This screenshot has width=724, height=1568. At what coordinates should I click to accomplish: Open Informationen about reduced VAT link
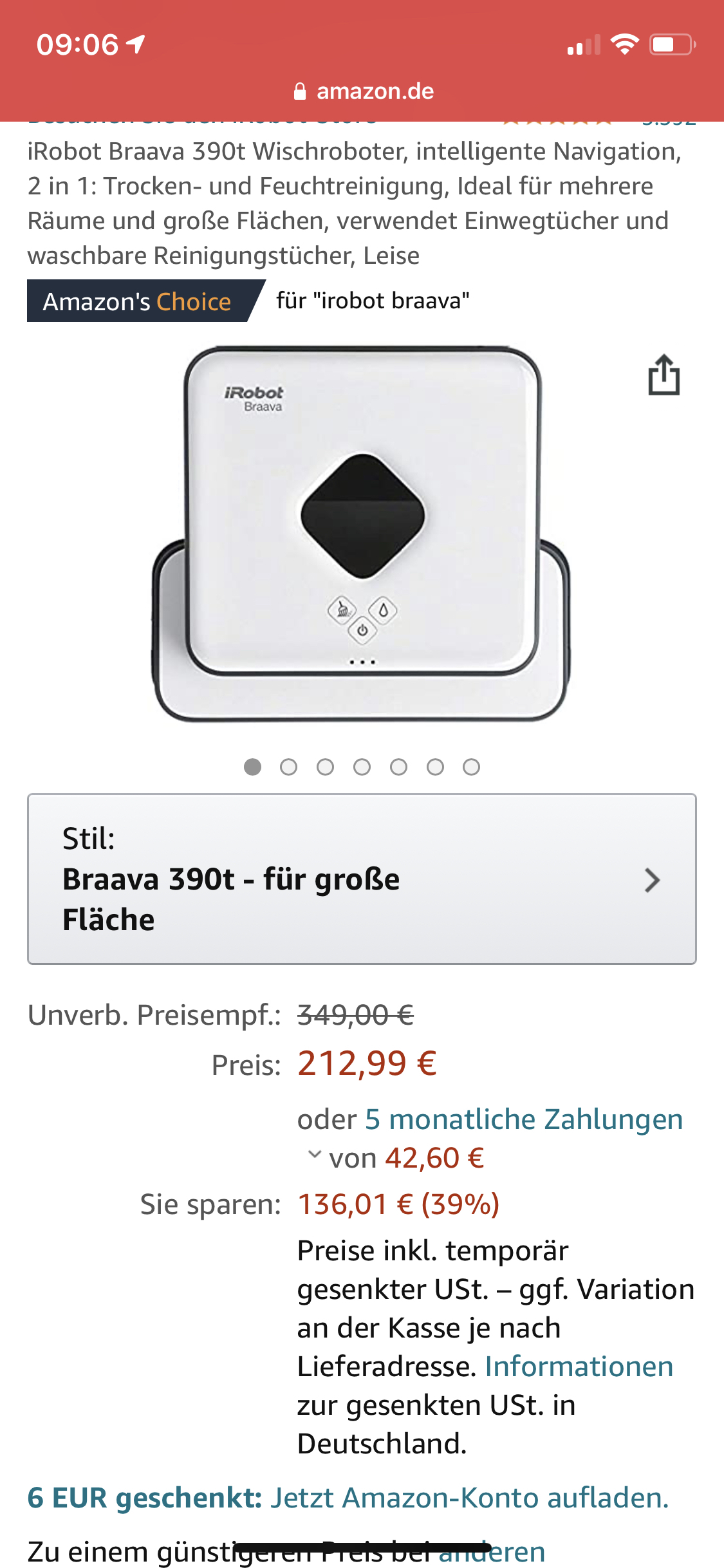(579, 1366)
